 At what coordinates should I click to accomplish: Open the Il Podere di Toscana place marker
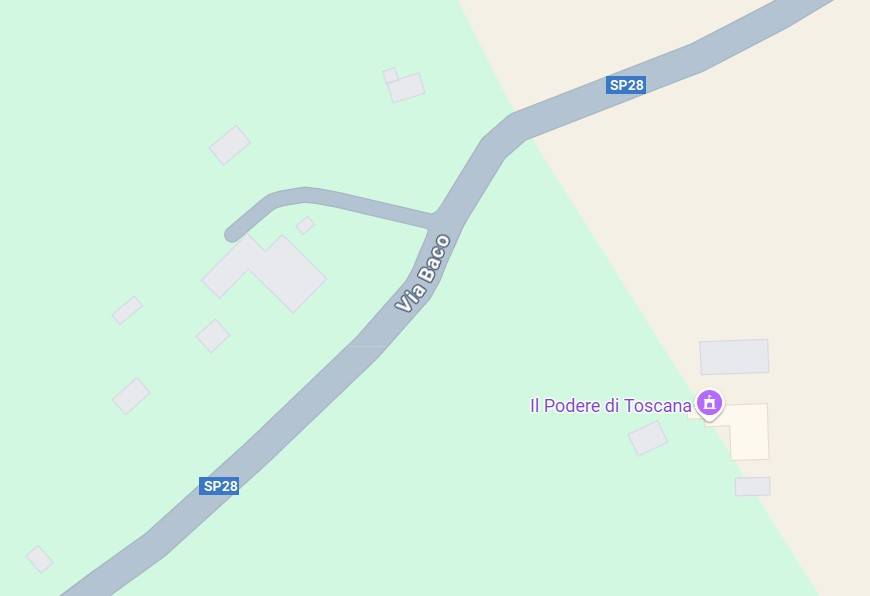tap(710, 403)
